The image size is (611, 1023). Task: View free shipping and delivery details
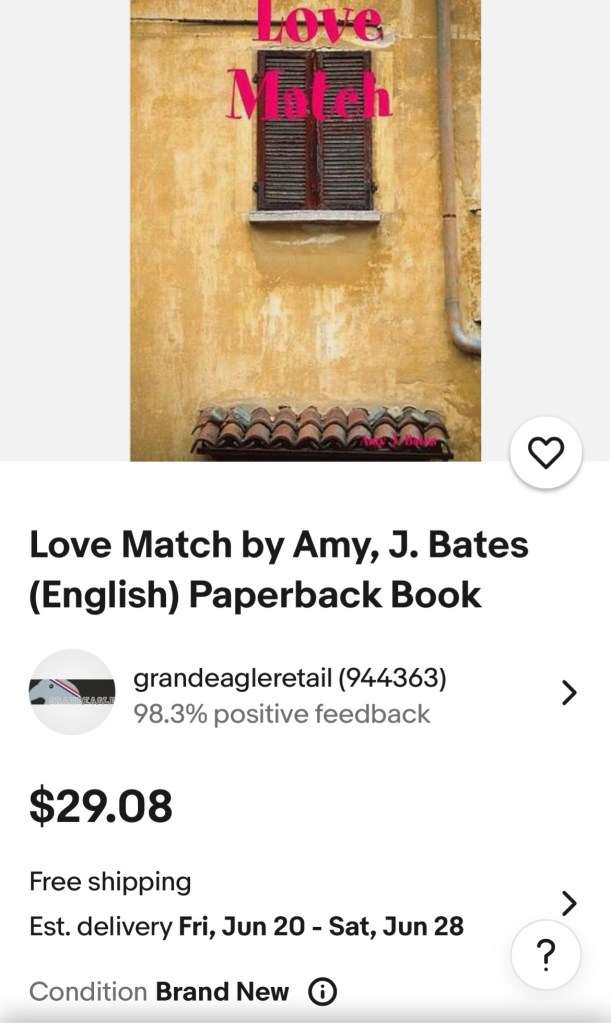[x=568, y=903]
